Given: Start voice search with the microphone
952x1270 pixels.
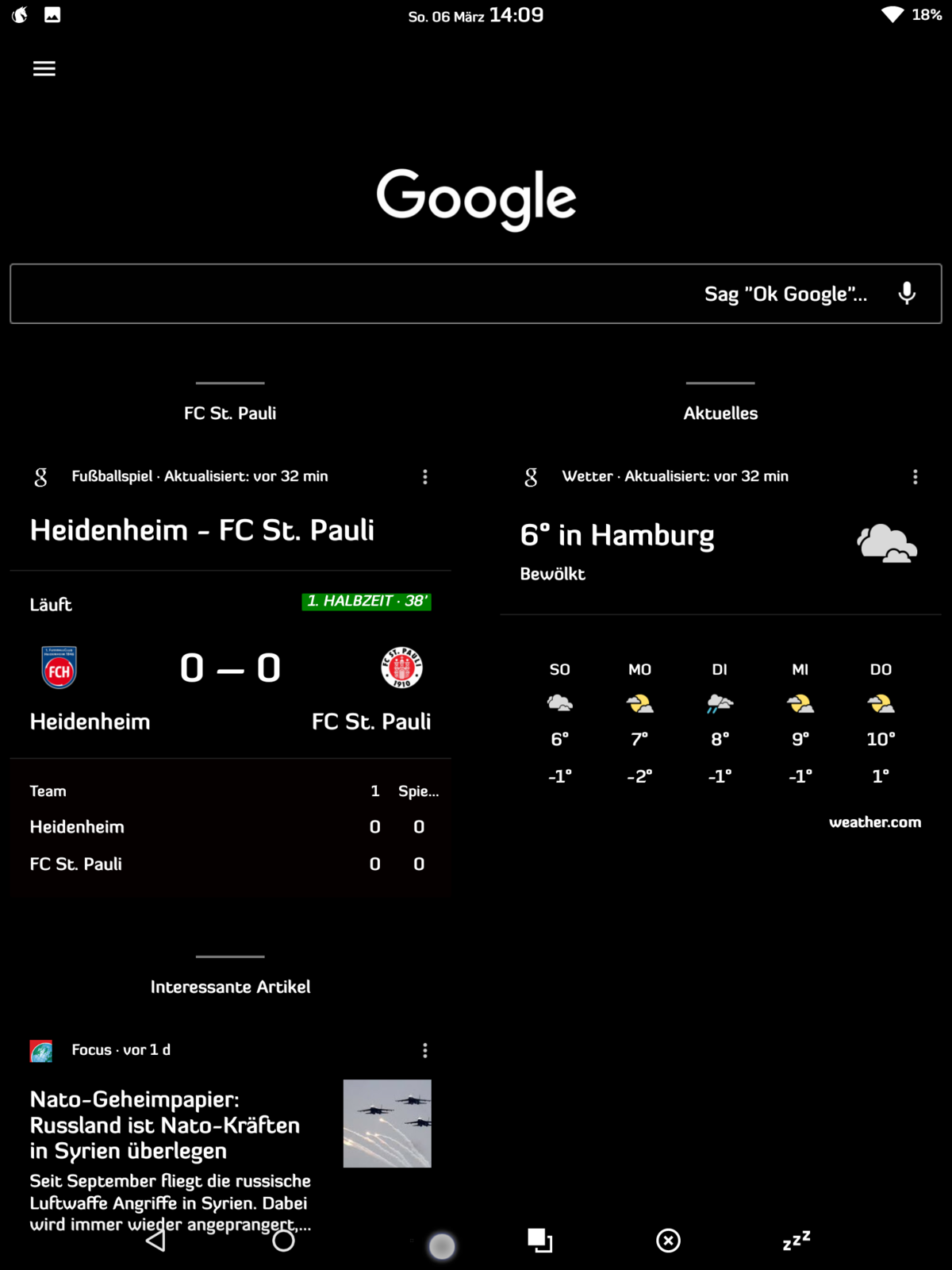Looking at the screenshot, I should click(x=907, y=294).
